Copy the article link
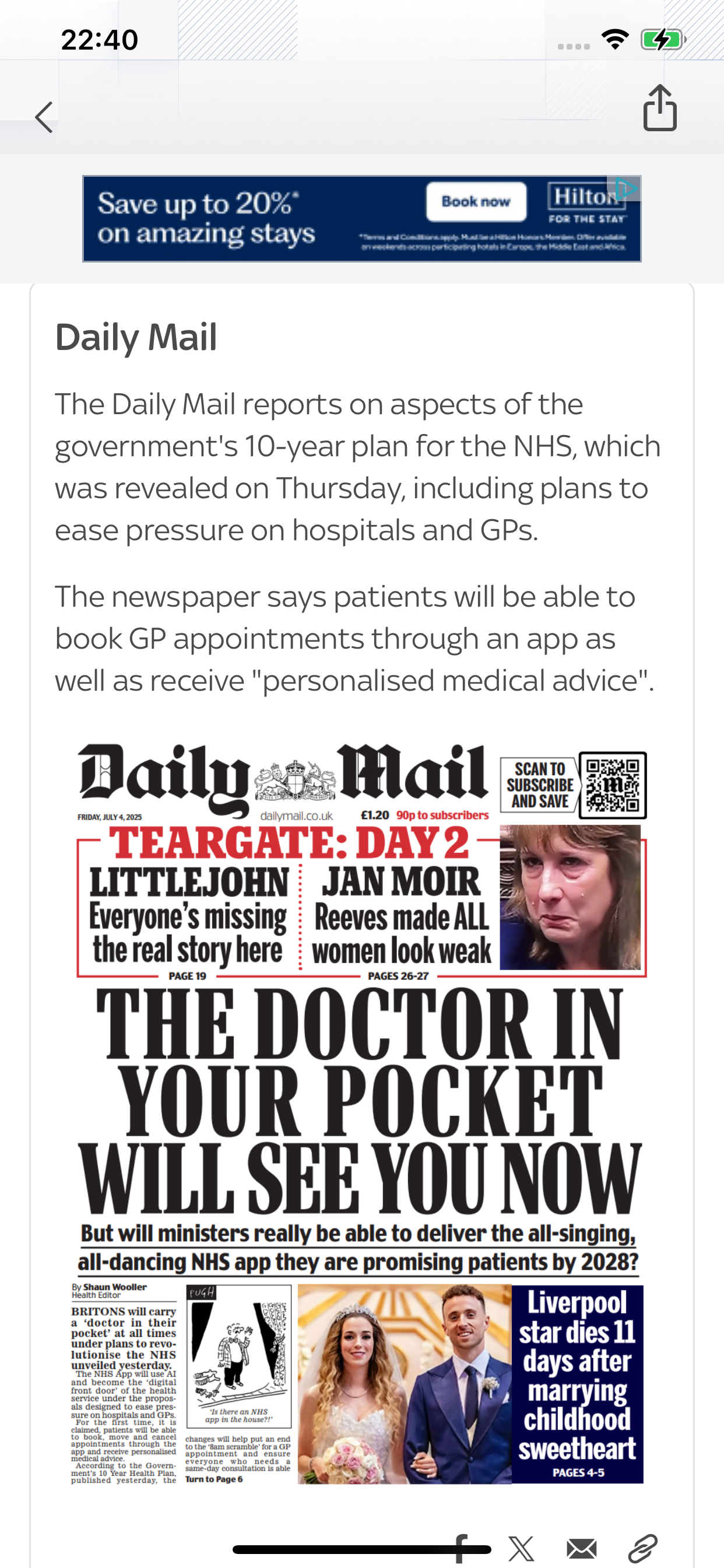The height and width of the screenshot is (1568, 724). point(643,1548)
